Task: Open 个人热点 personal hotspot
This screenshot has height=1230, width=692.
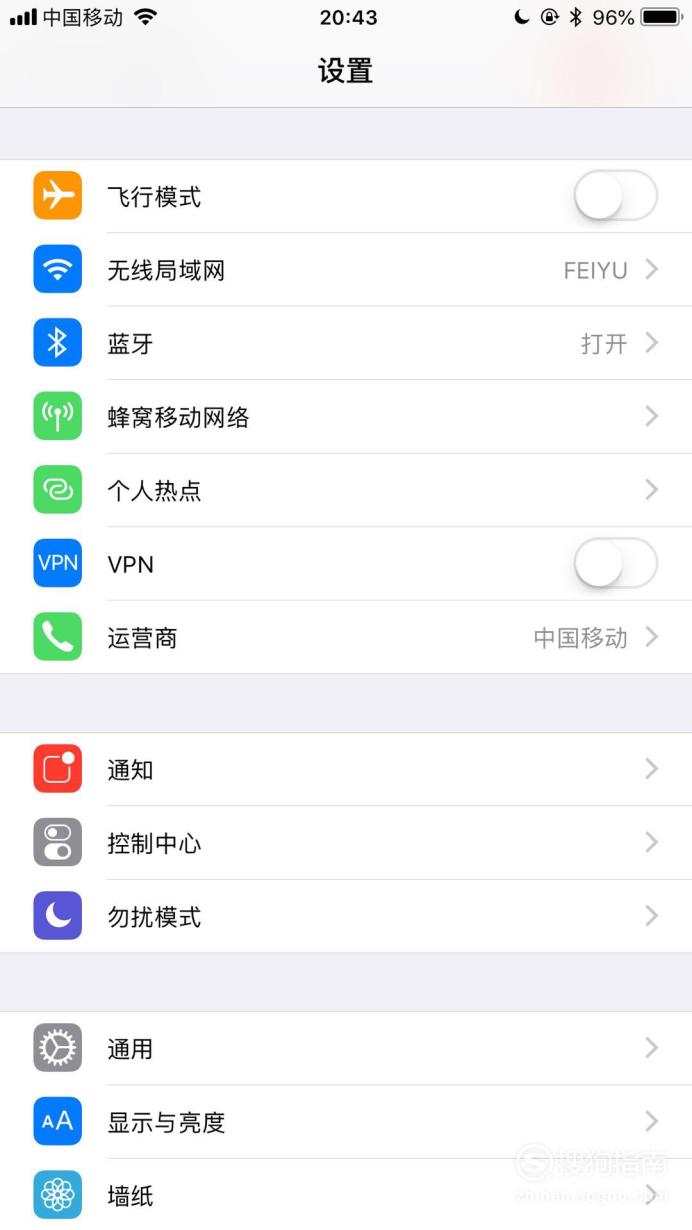Action: 346,490
